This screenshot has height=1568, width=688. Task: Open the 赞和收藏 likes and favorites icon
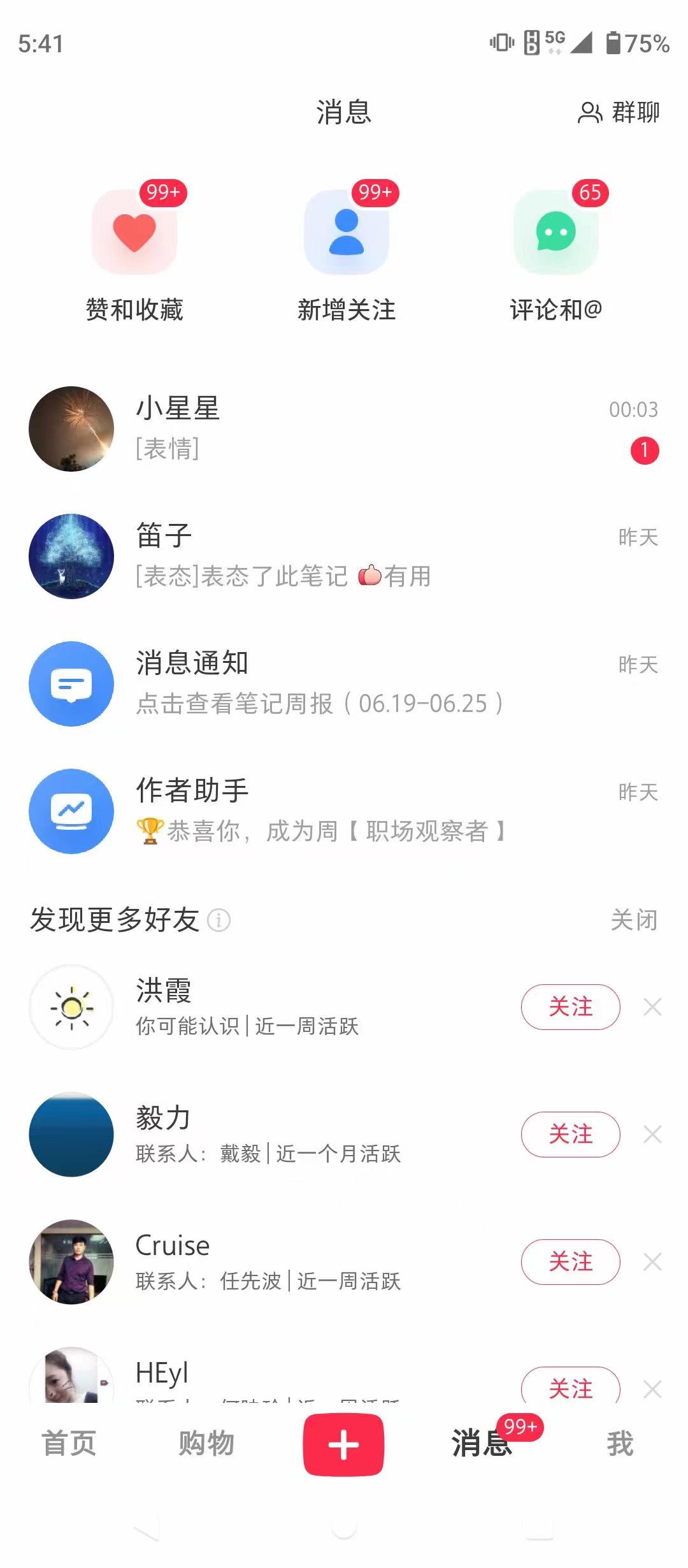[134, 231]
